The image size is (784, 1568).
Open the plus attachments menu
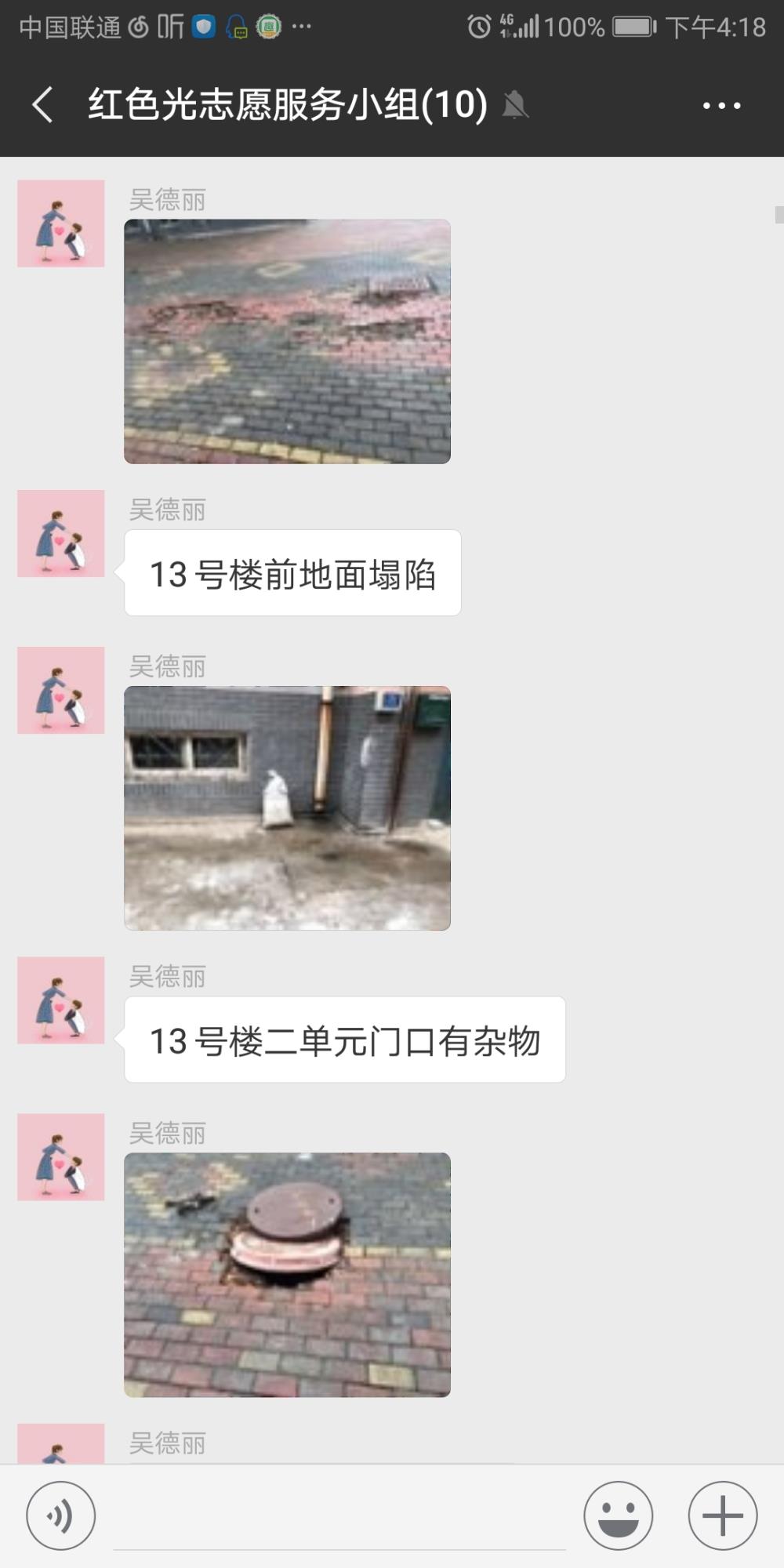click(x=722, y=1515)
